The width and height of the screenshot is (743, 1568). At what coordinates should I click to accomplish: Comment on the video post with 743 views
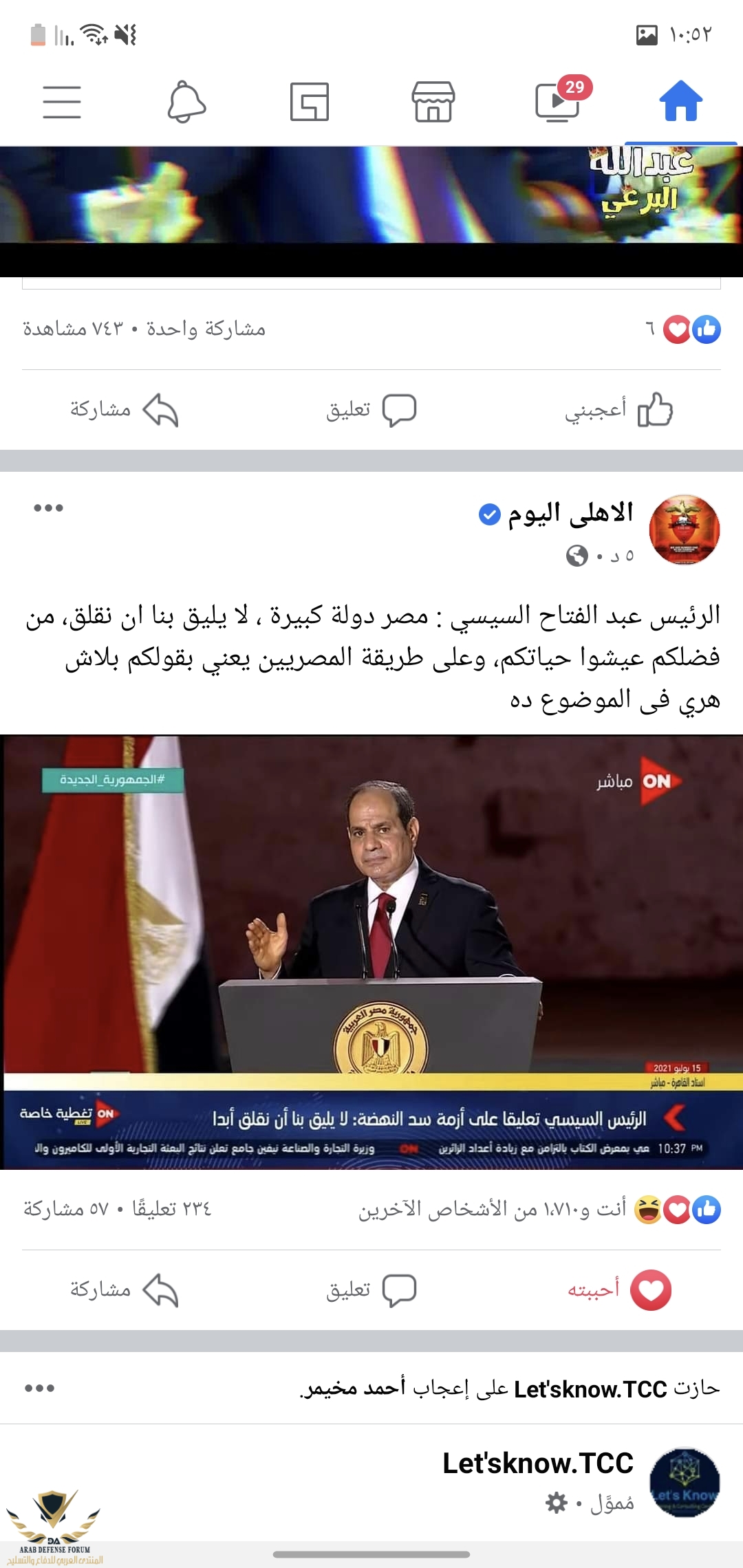[x=371, y=410]
